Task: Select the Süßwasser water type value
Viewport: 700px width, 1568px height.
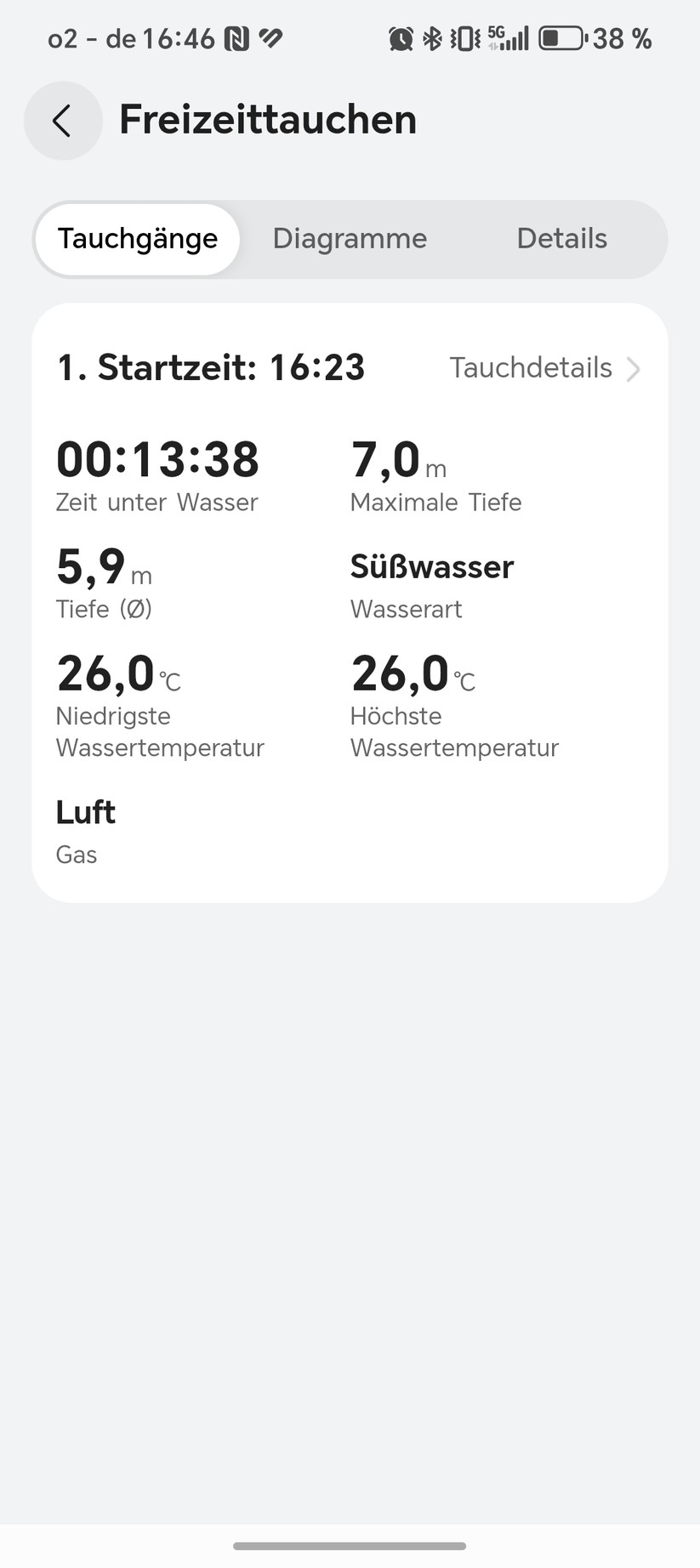Action: 431,566
